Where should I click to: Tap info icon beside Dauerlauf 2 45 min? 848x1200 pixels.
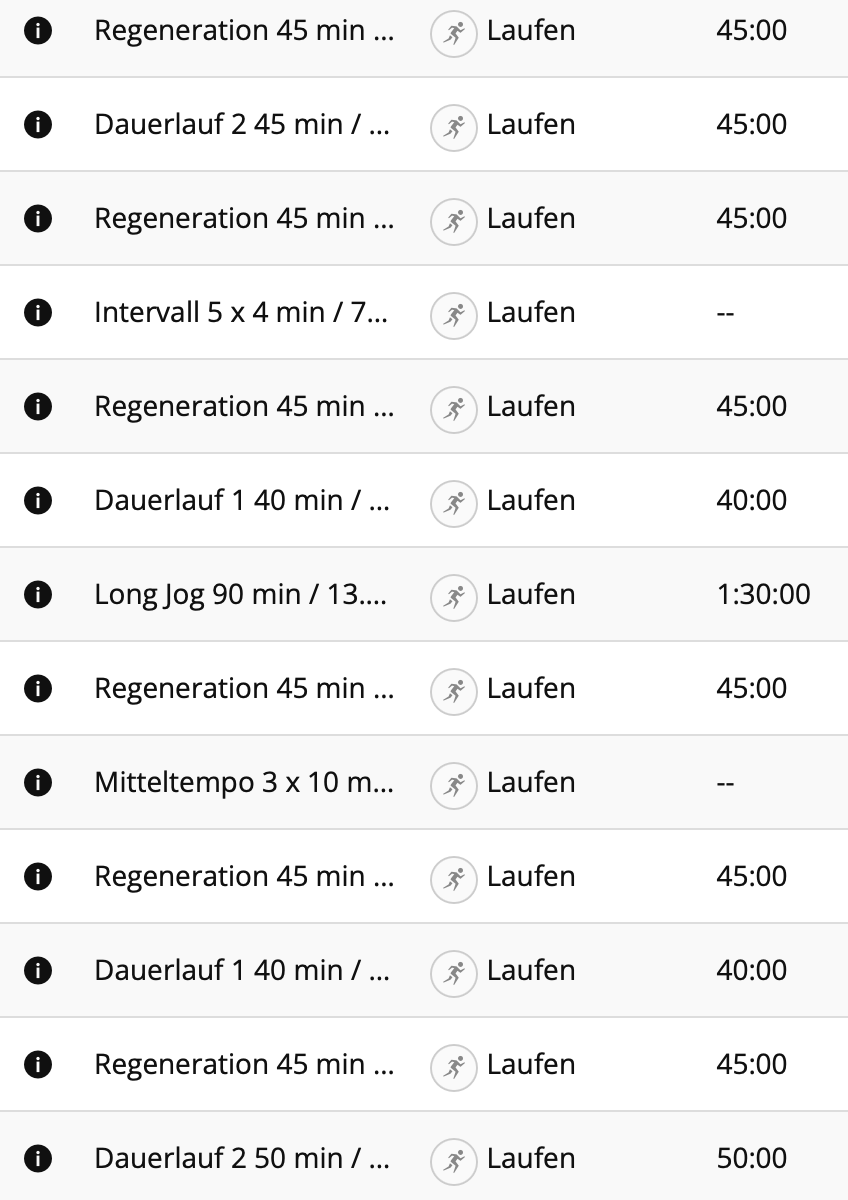pos(37,125)
